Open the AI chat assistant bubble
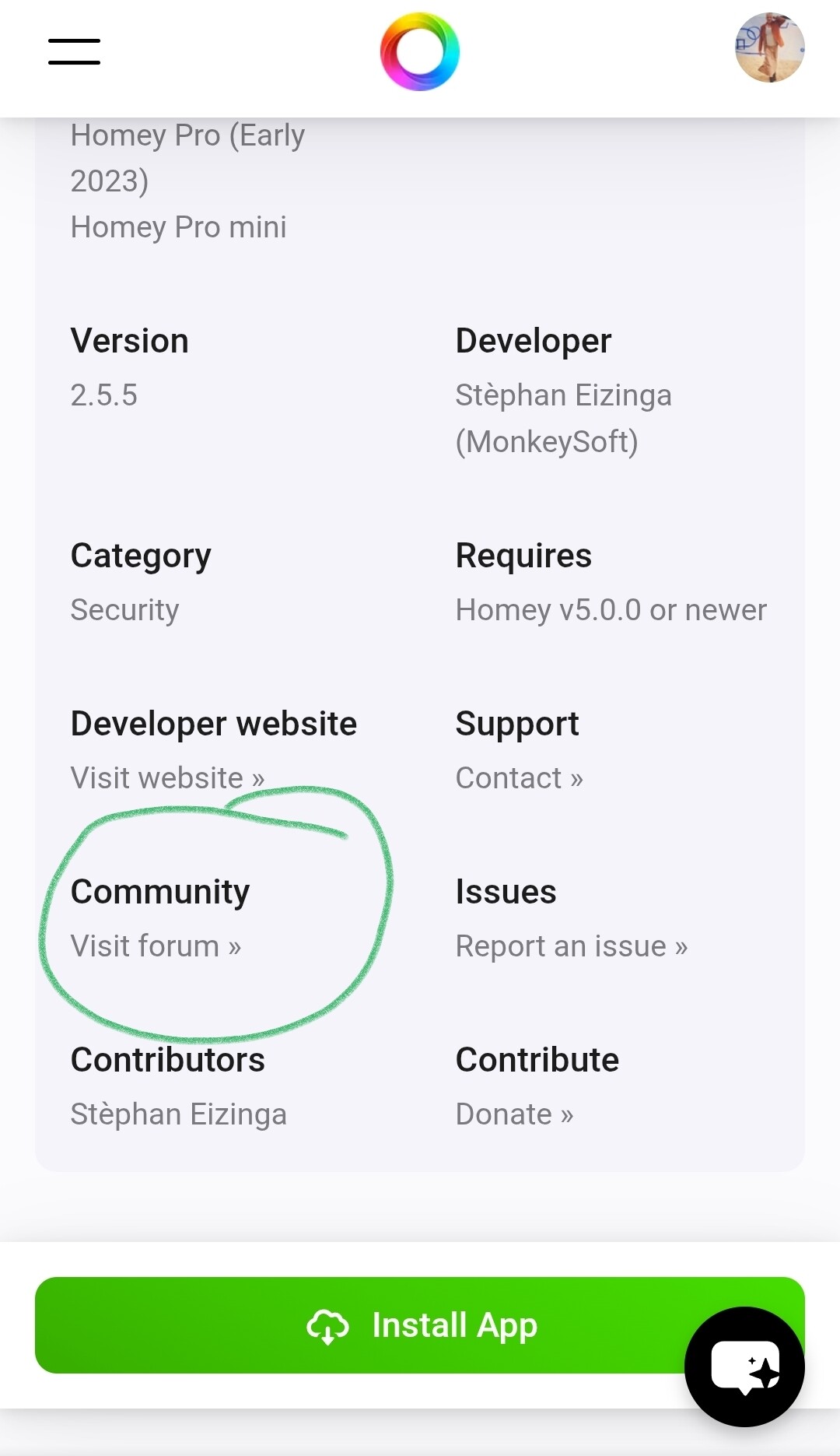Image resolution: width=840 pixels, height=1456 pixels. click(744, 1367)
